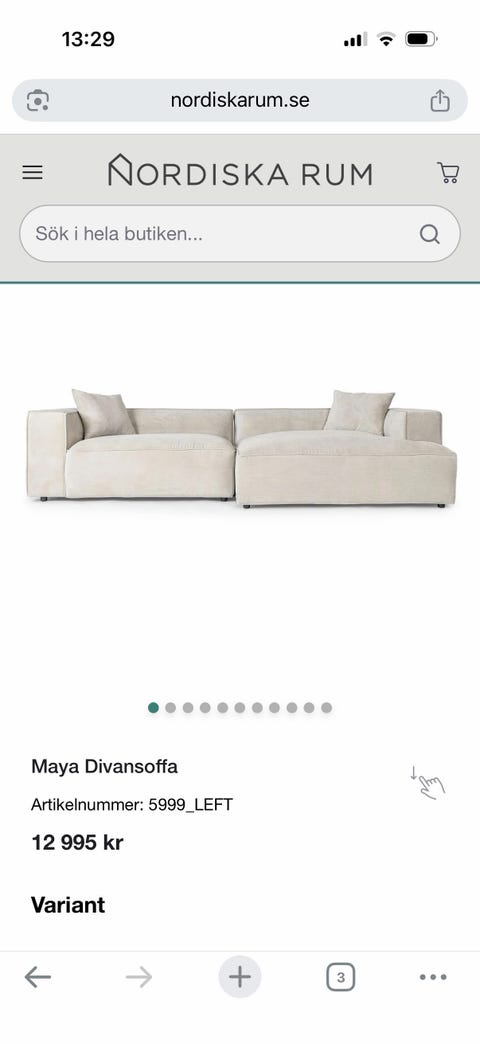Share the page from the address bar
Image resolution: width=480 pixels, height=1044 pixels.
coord(439,101)
